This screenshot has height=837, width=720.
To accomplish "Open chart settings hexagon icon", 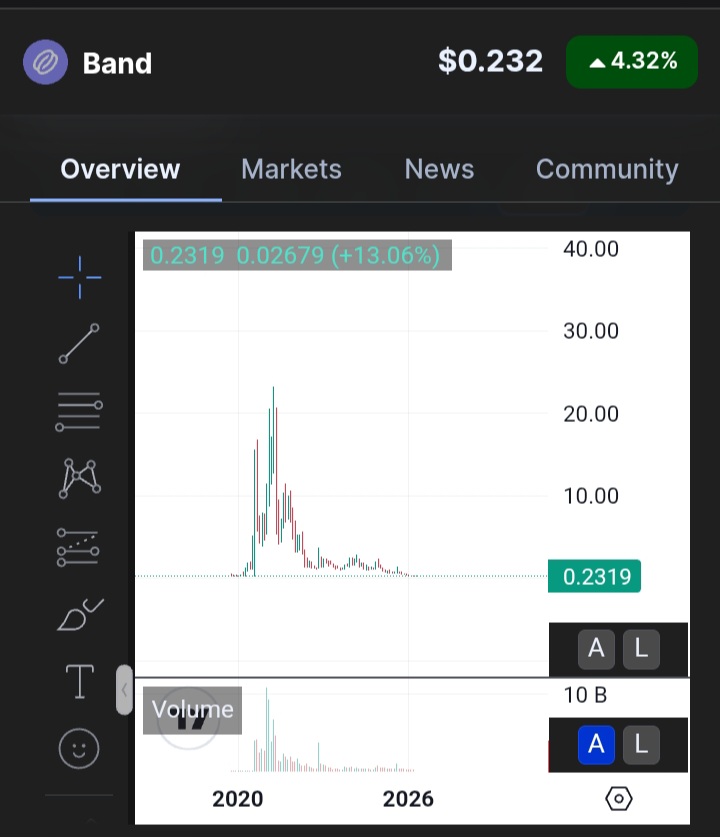I will [619, 798].
